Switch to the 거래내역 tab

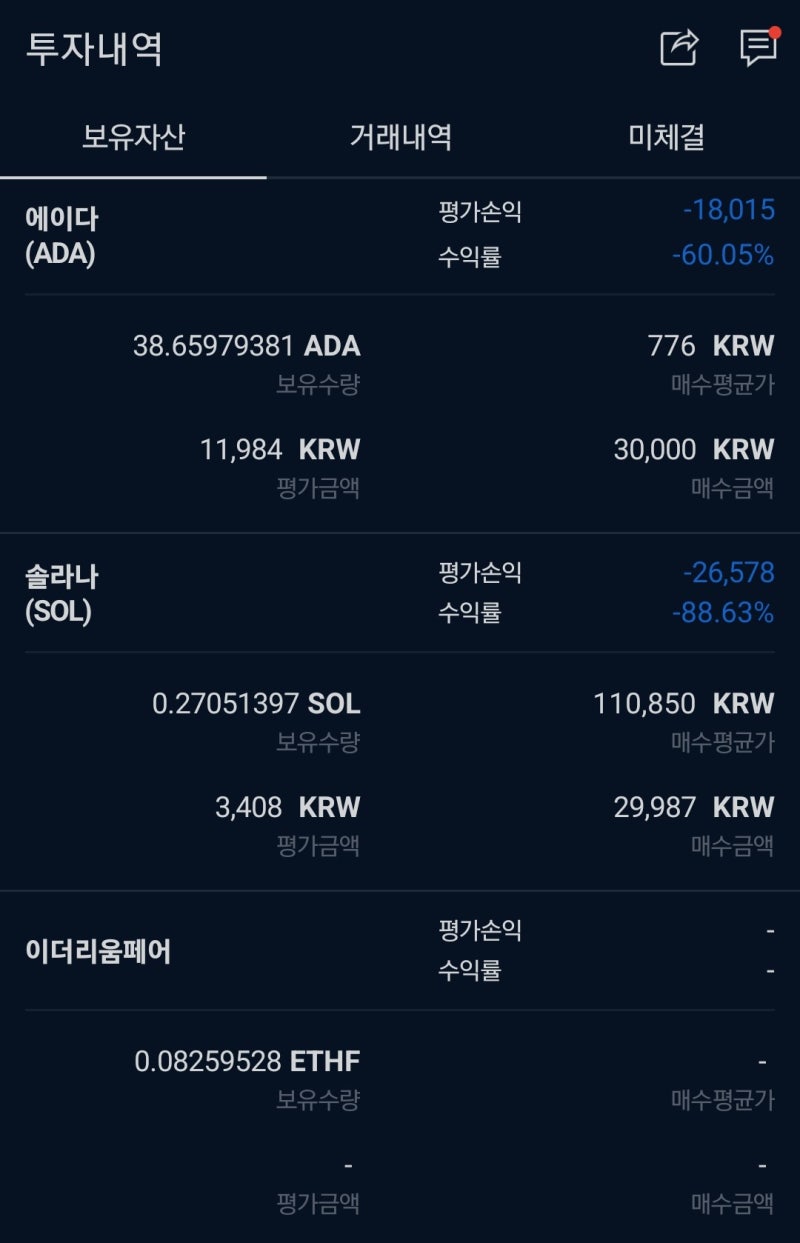400,137
